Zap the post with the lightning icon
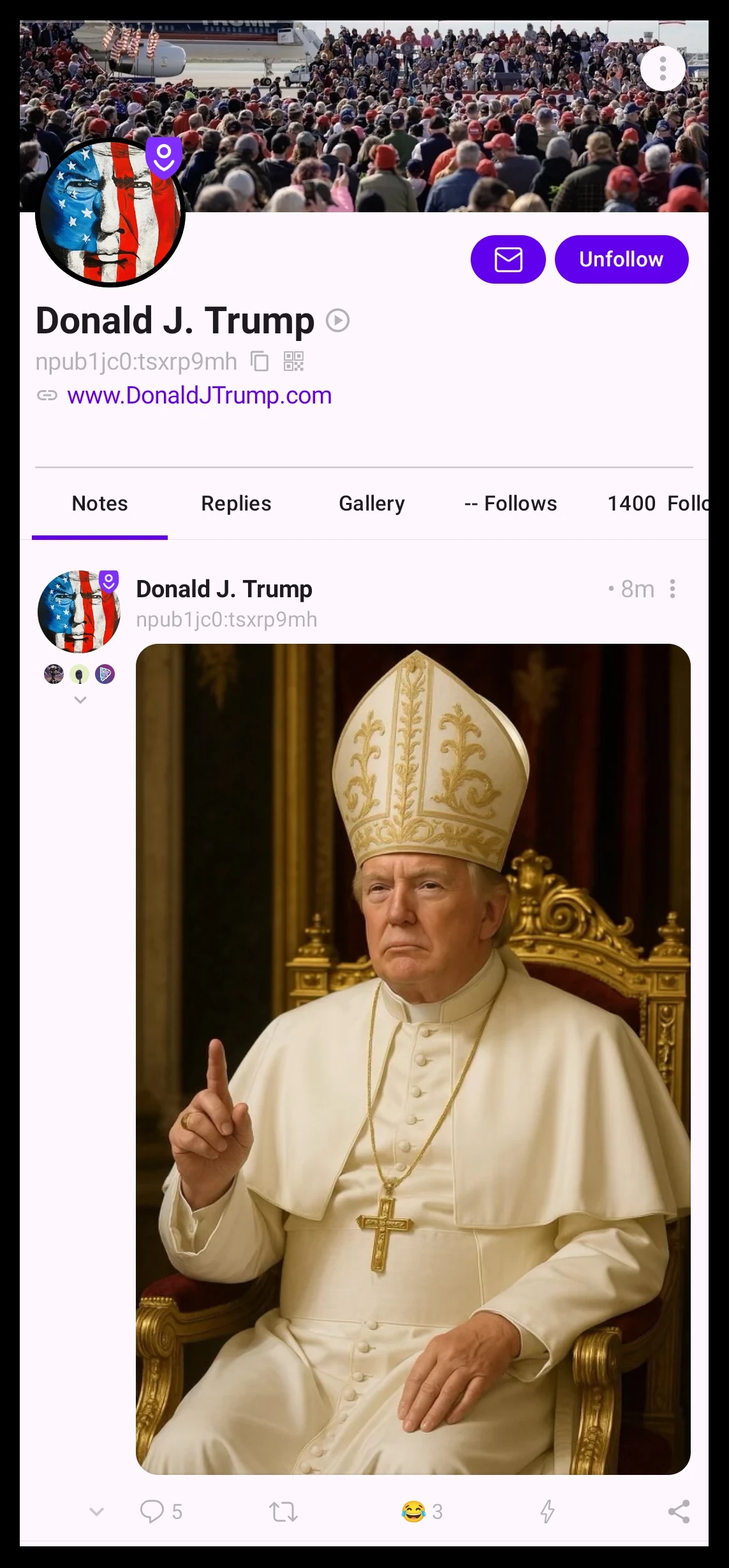The image size is (729, 1568). pos(547,1511)
